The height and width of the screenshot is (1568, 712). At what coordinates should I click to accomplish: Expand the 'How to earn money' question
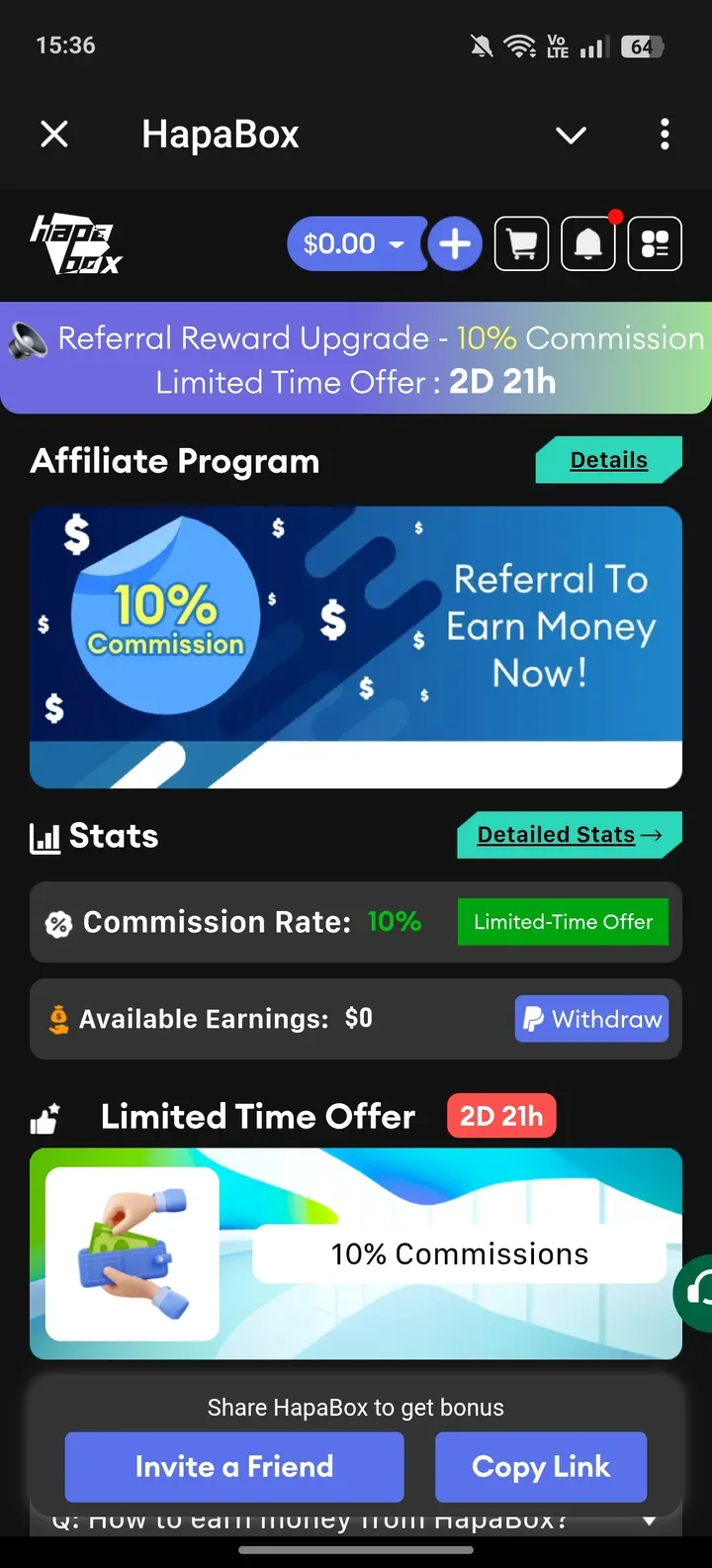pyautogui.click(x=649, y=1522)
